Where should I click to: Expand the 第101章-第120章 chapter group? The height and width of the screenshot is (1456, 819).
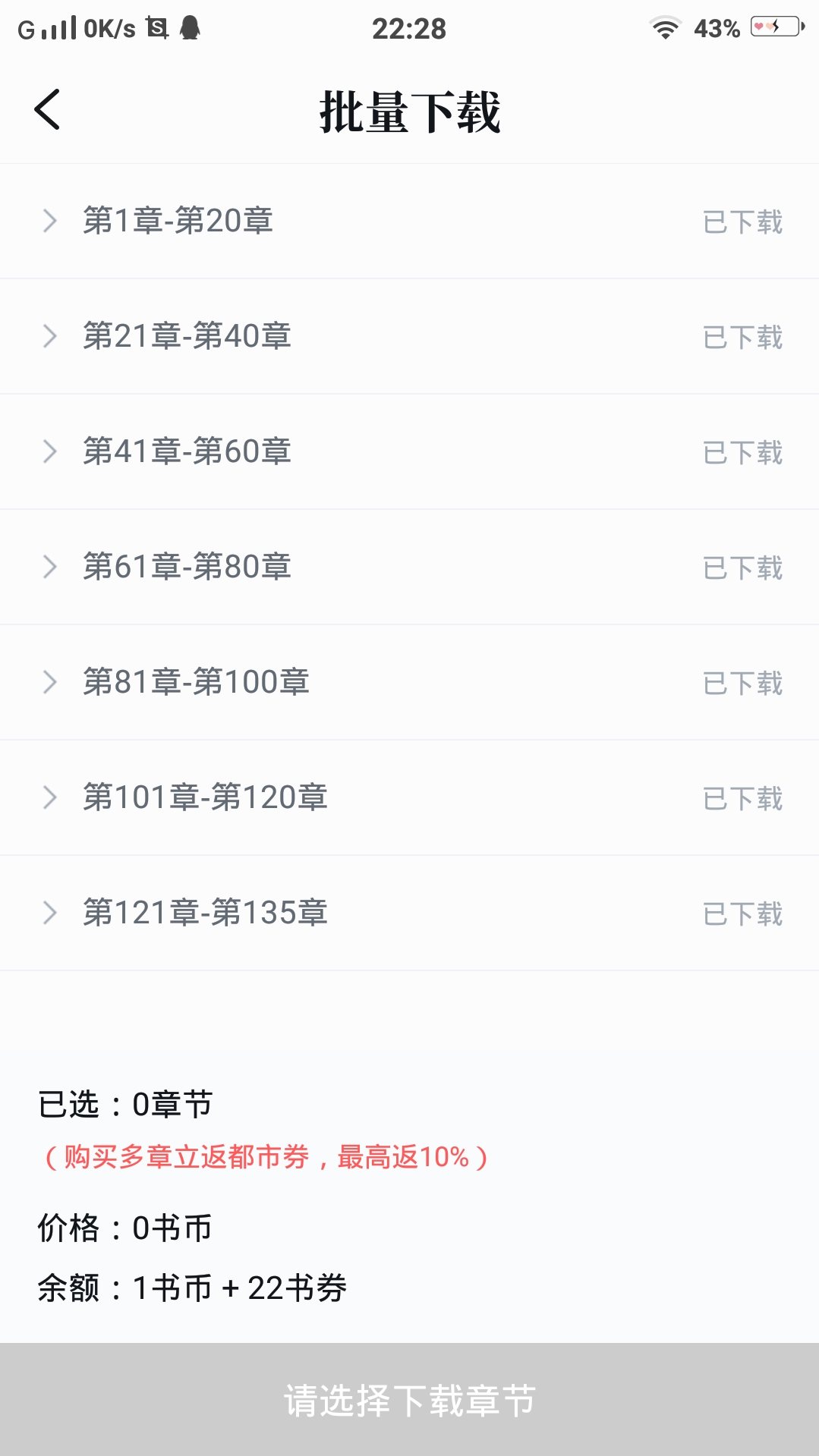pyautogui.click(x=50, y=797)
